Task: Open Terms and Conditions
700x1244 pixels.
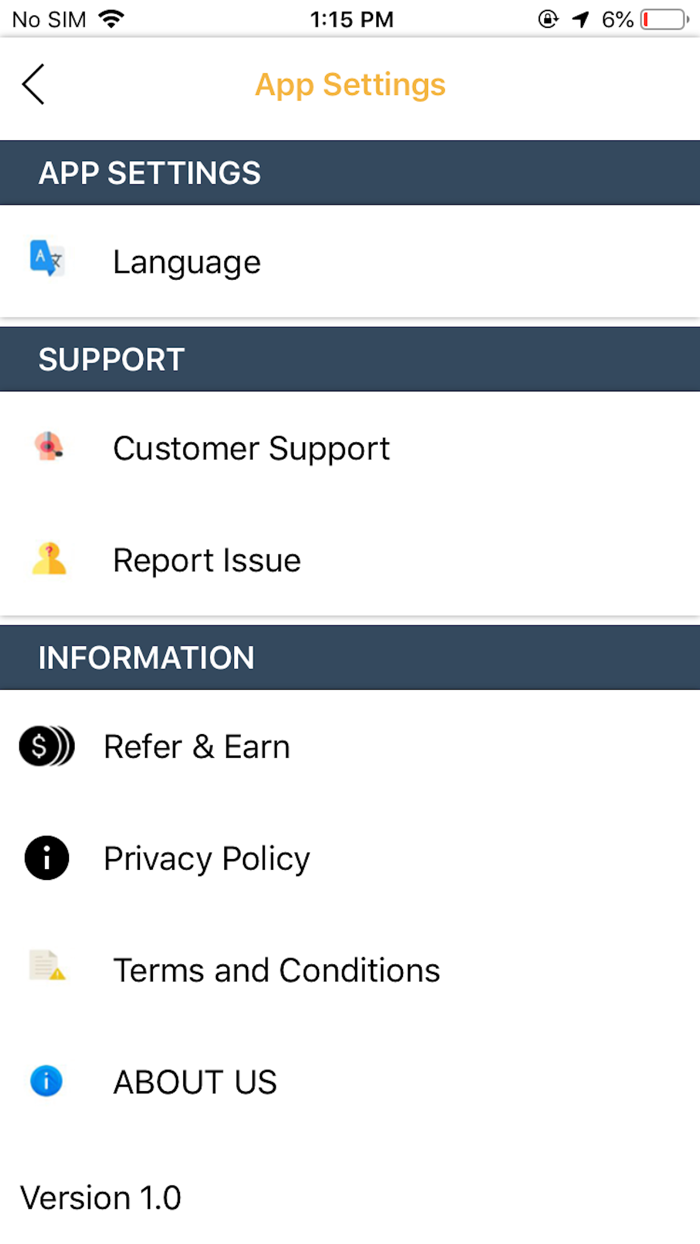Action: [276, 971]
